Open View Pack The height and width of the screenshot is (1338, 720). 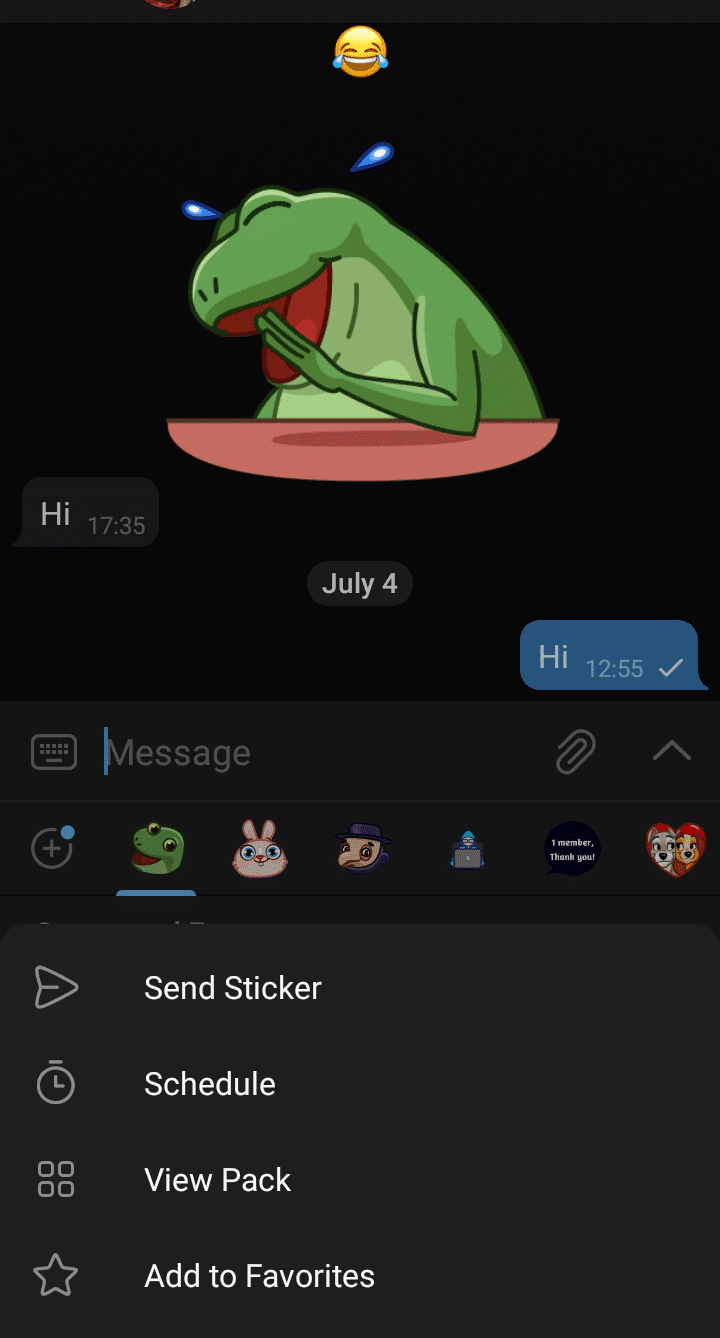[x=217, y=1180]
